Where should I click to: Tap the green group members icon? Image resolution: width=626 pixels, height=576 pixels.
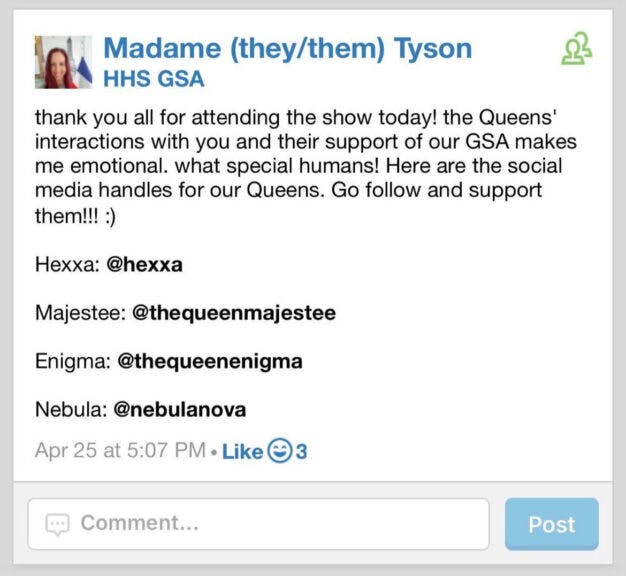577,48
